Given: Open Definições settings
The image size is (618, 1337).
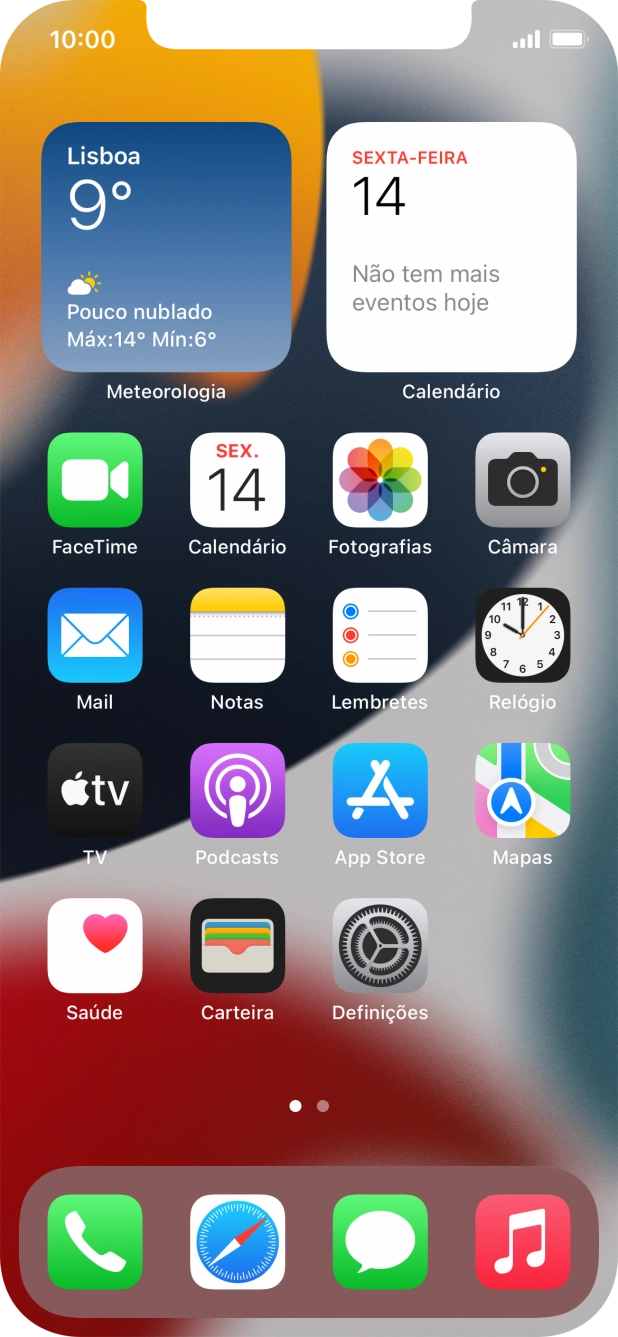Looking at the screenshot, I should point(380,946).
